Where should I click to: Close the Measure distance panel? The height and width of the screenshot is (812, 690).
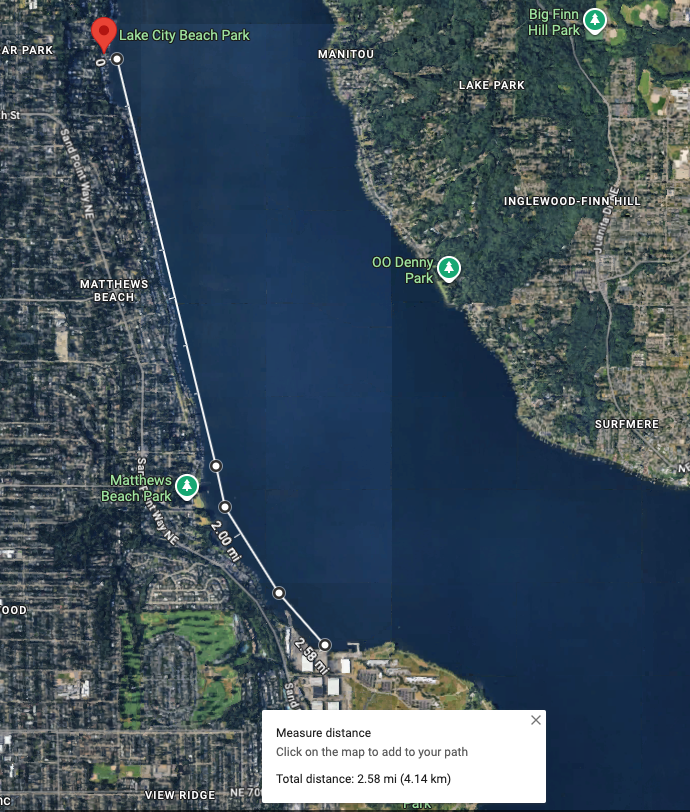[536, 720]
